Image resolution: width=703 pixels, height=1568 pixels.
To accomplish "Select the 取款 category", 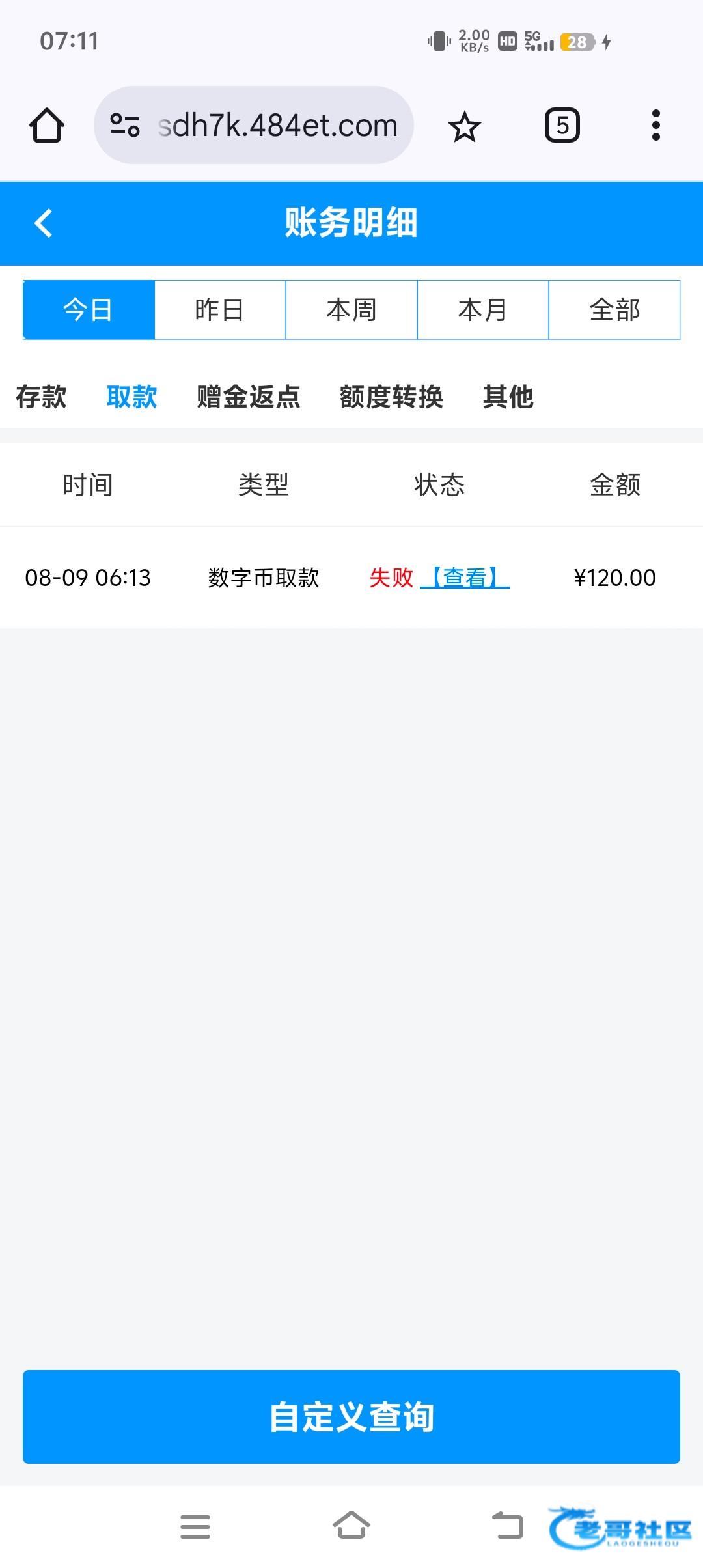I will (x=132, y=397).
